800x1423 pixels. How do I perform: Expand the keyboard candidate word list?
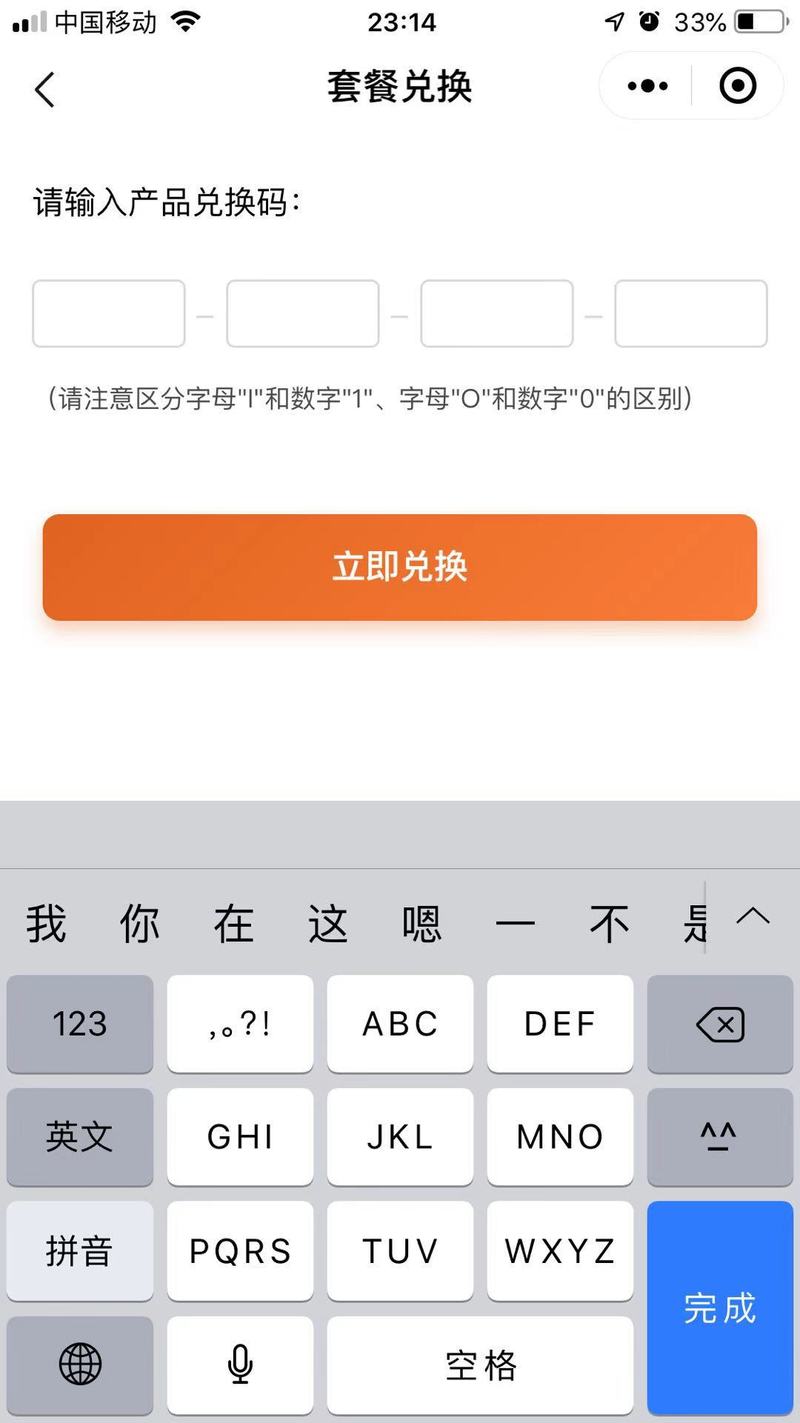753,916
